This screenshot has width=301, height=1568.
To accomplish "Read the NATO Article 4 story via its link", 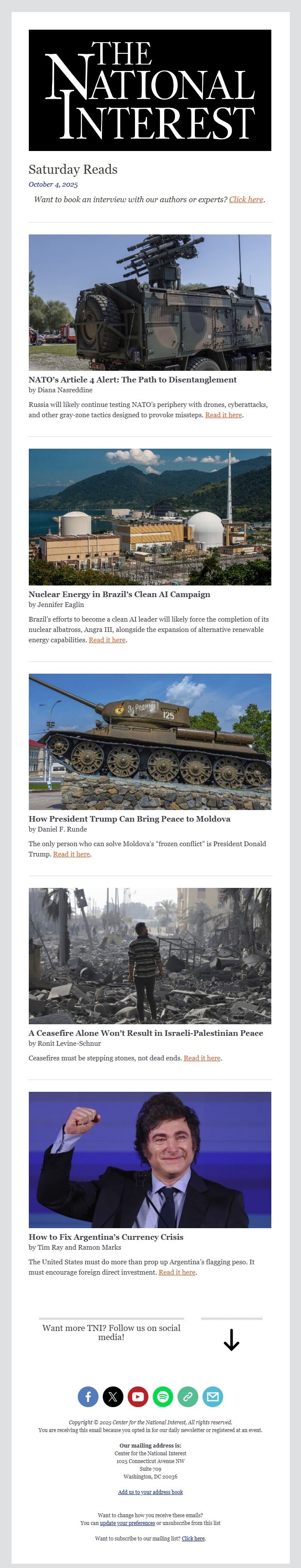I will pyautogui.click(x=223, y=415).
